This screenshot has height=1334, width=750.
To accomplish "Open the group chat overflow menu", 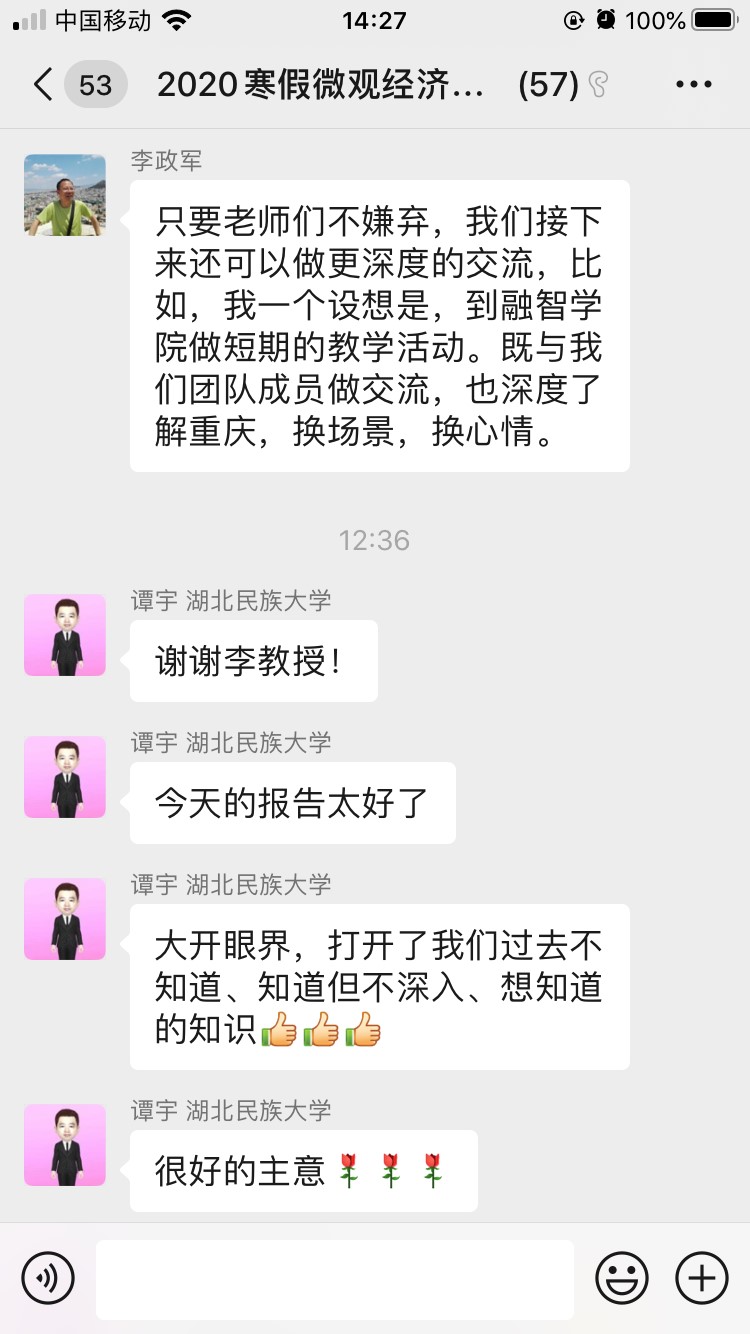I will pos(693,85).
